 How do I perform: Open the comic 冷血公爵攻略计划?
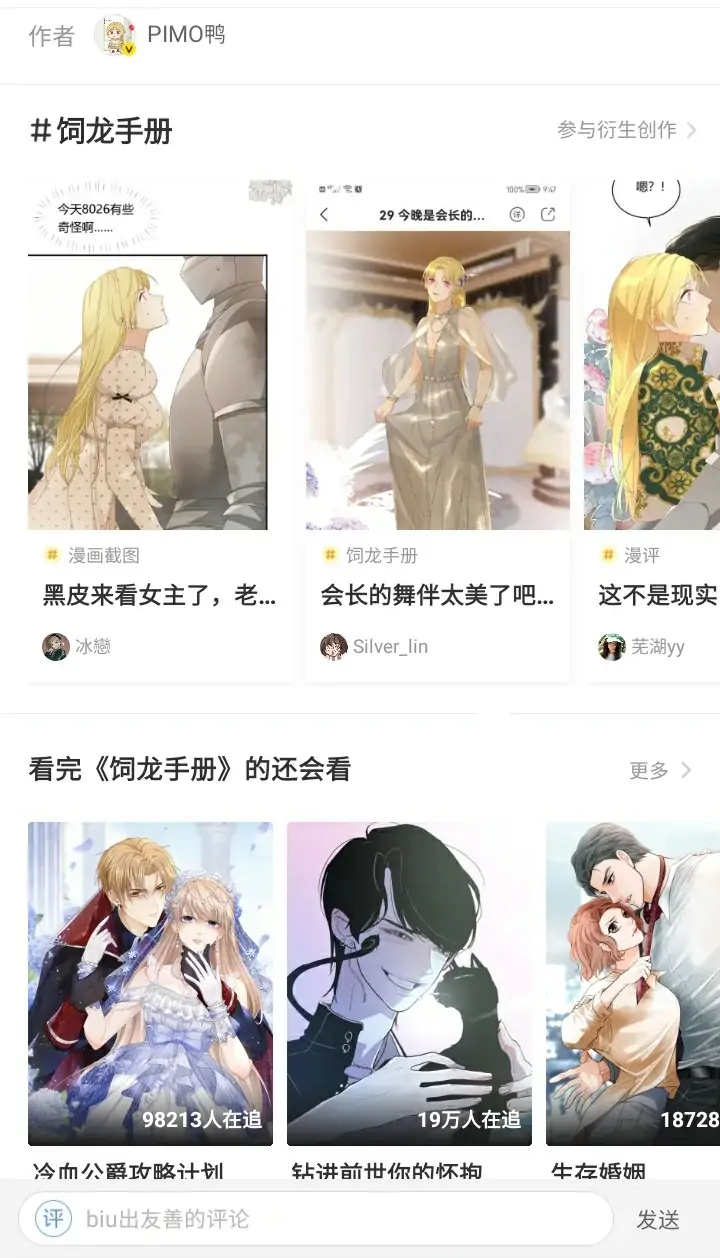click(x=150, y=983)
